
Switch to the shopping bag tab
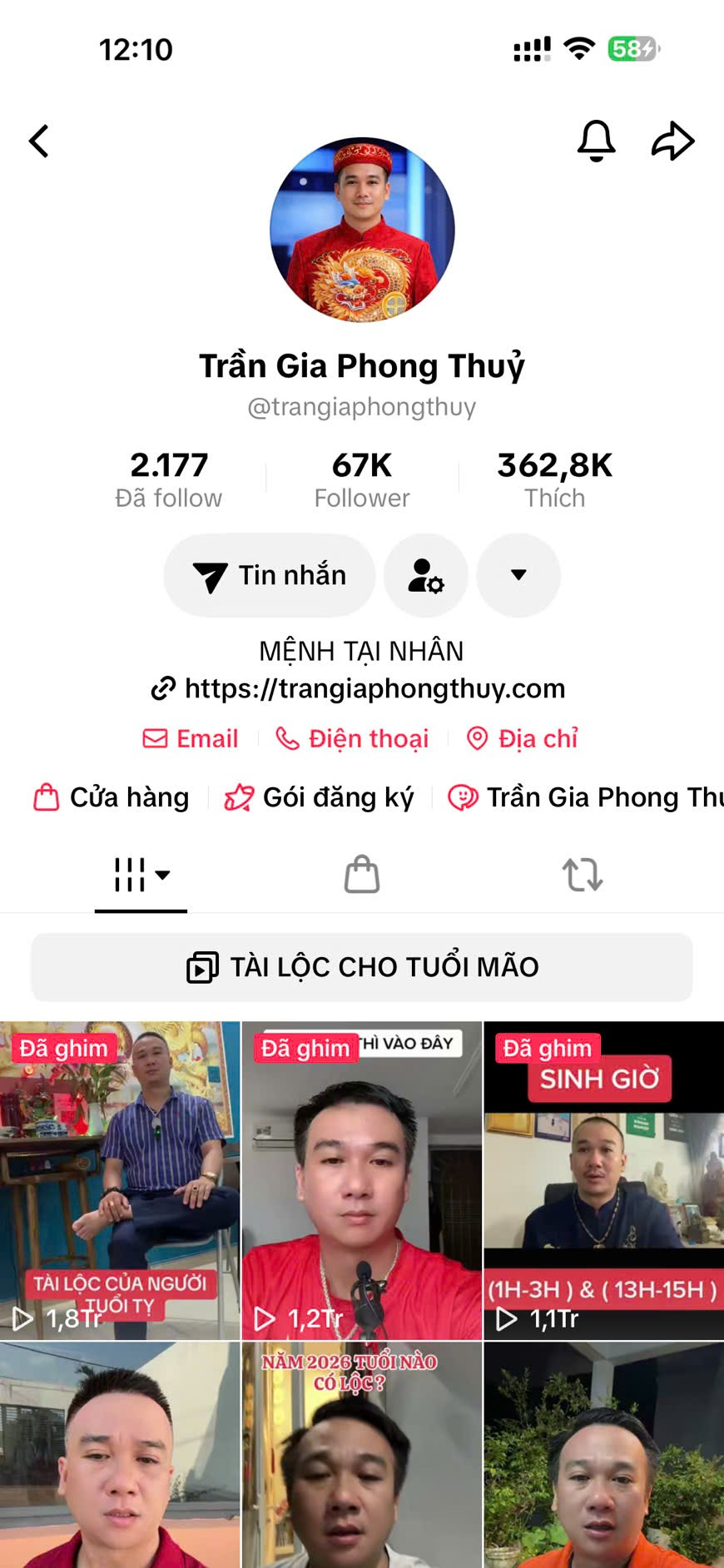tap(361, 874)
